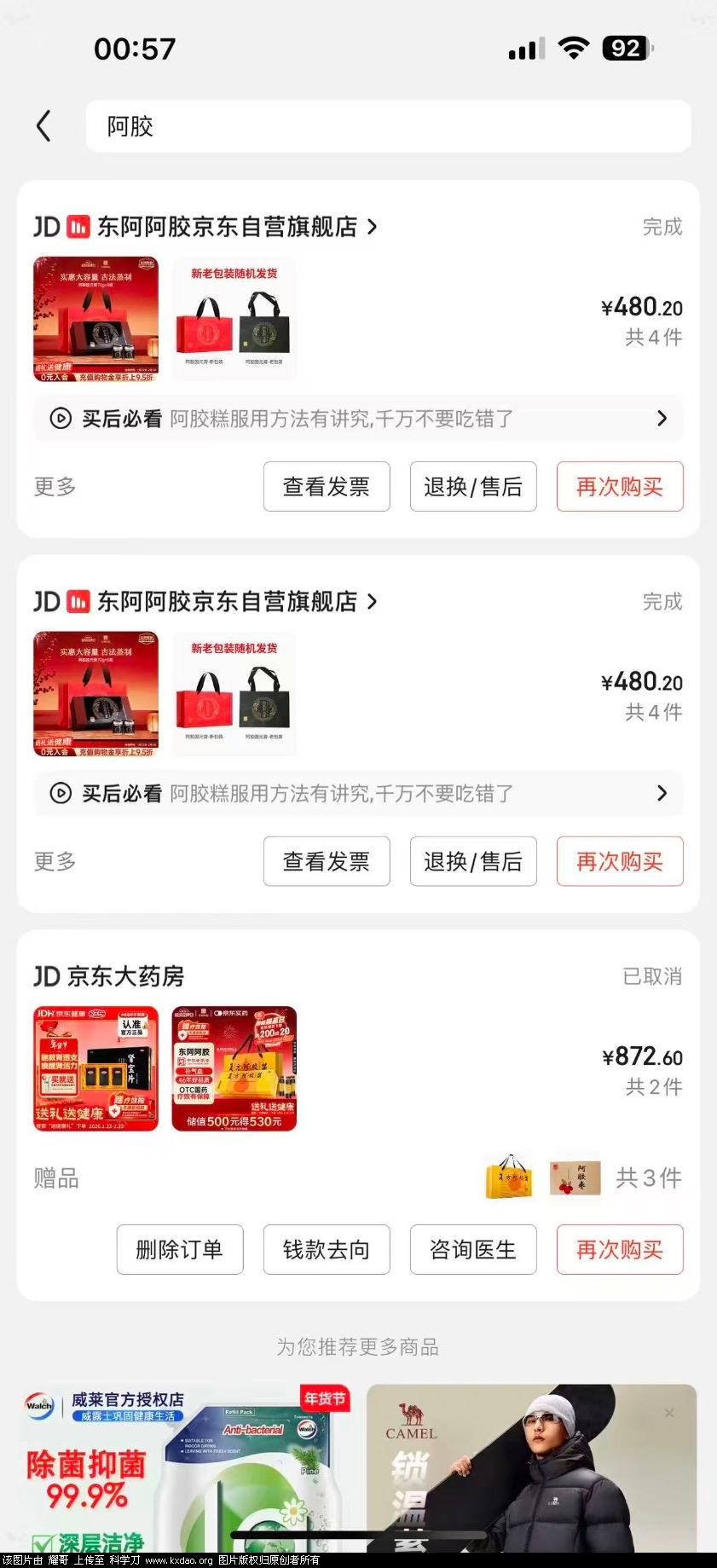The image size is (717, 1568).
Task: Tap 钱款去向 on the cancelled order
Action: point(327,1250)
